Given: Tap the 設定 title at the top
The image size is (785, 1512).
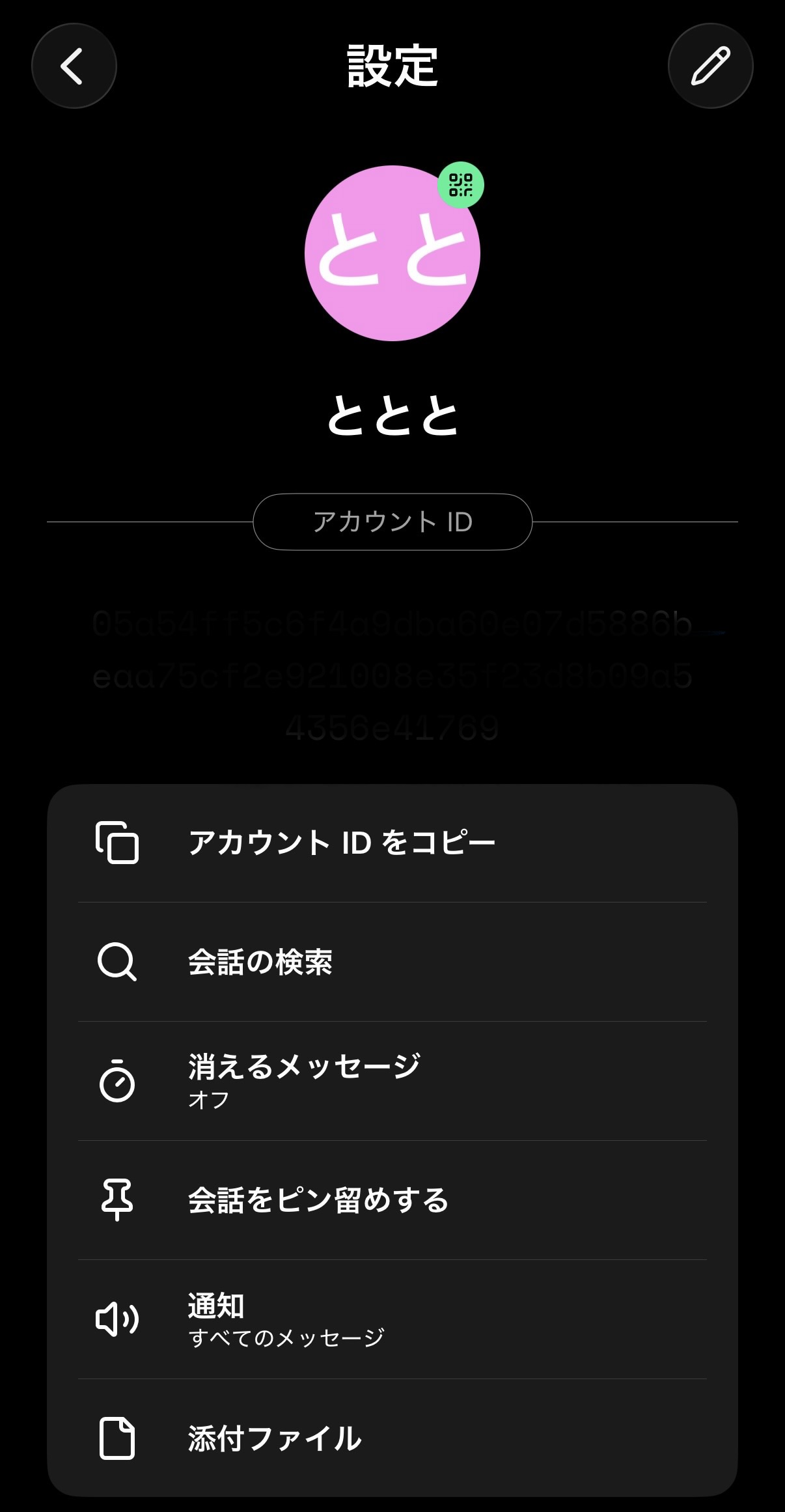Looking at the screenshot, I should pyautogui.click(x=392, y=65).
